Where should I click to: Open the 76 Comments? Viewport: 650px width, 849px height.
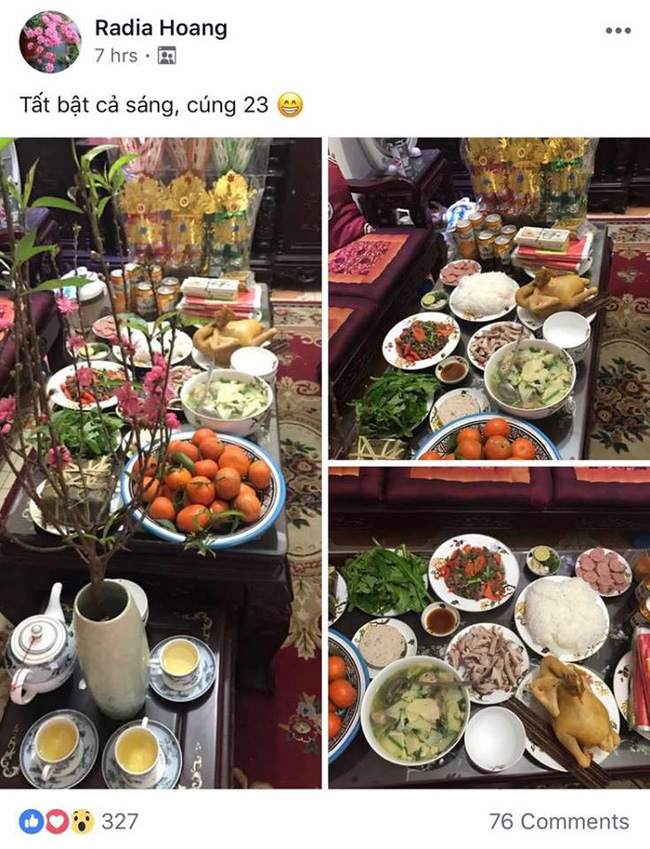coord(559,822)
